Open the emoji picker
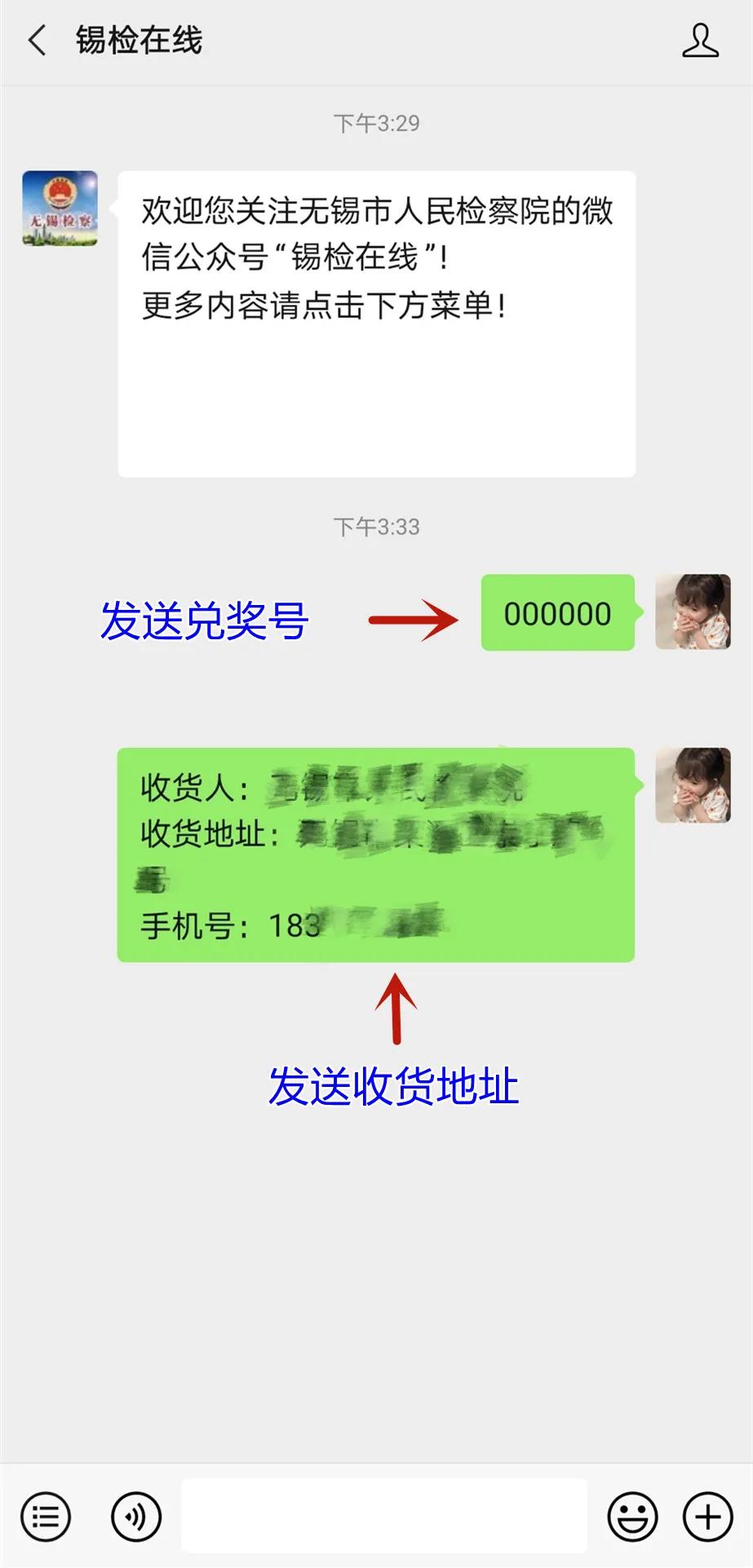 click(632, 1517)
